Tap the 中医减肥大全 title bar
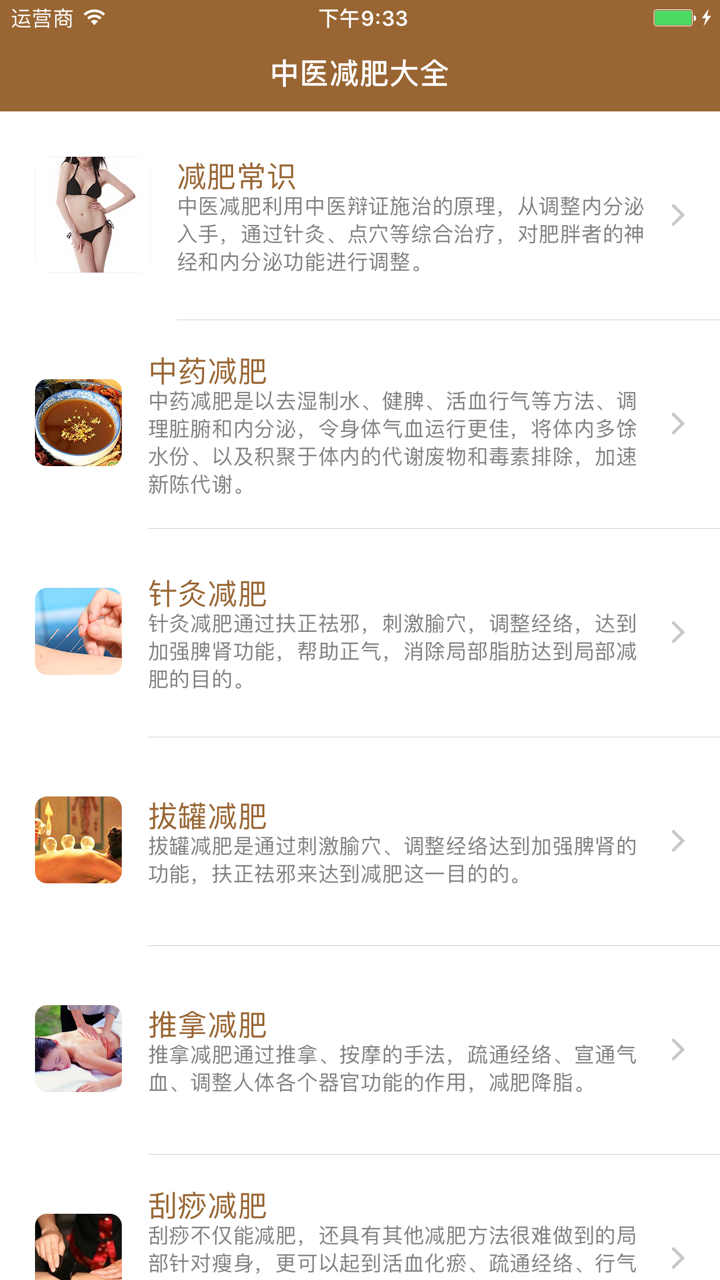This screenshot has width=720, height=1280. pos(360,71)
